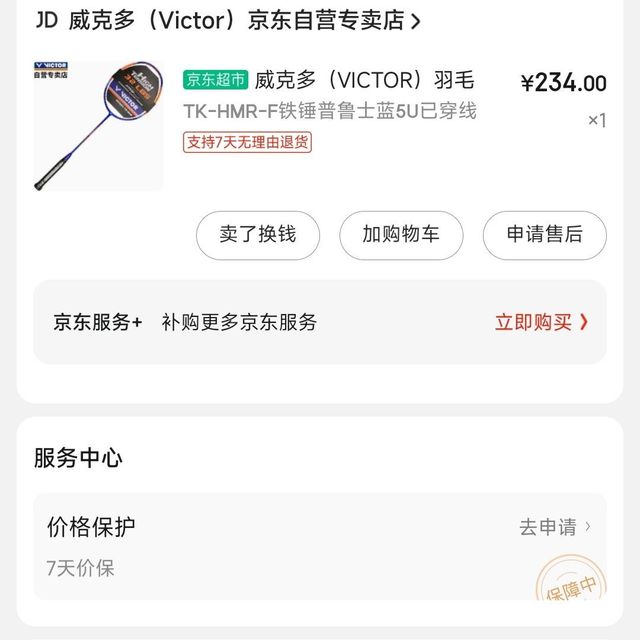
Task: Tap 立即购买 for 京东服务+
Action: coord(541,322)
